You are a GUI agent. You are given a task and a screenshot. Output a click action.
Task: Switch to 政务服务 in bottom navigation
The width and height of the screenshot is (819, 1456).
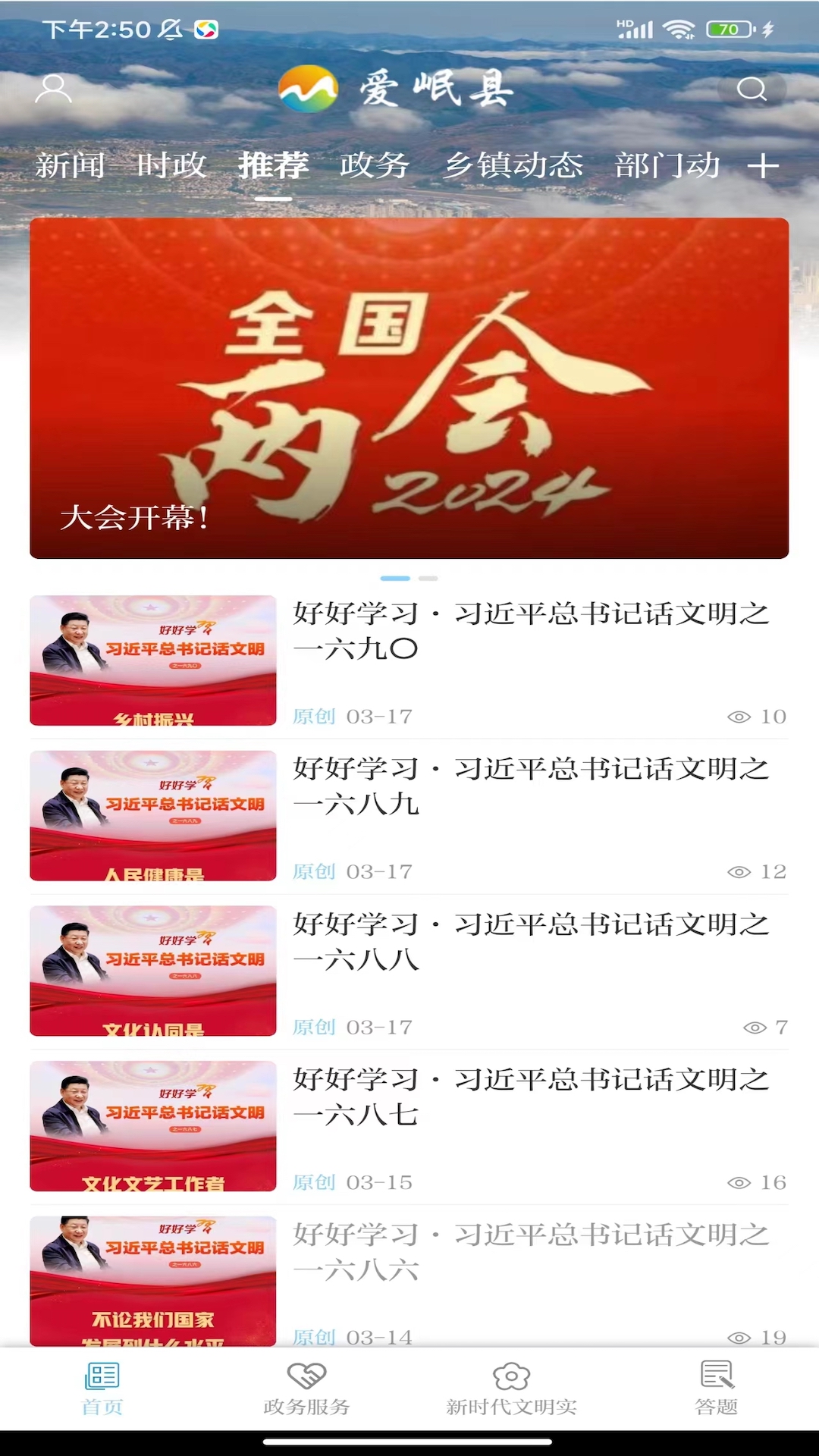click(306, 1389)
